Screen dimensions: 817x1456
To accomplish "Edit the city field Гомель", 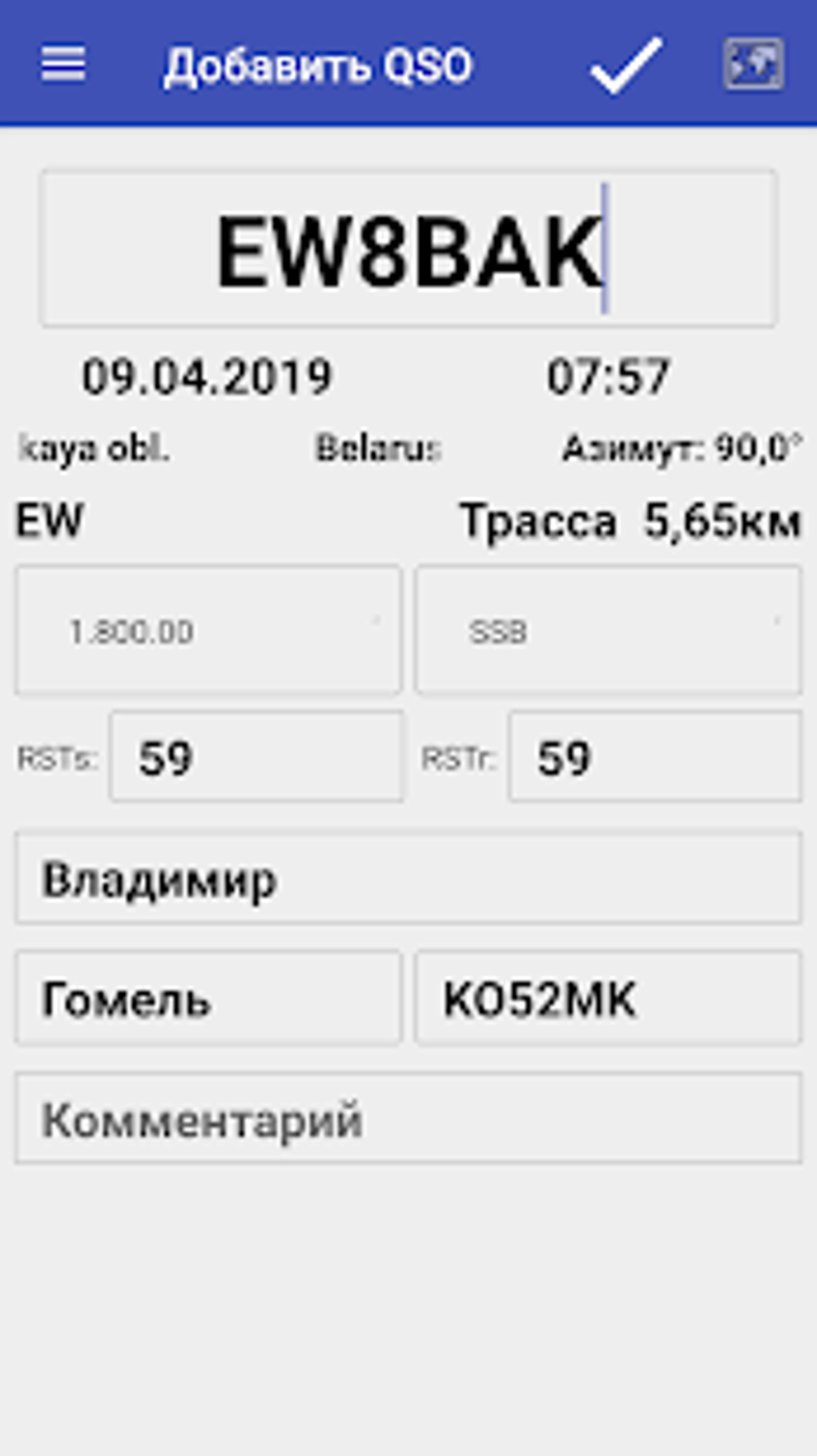I will [208, 999].
